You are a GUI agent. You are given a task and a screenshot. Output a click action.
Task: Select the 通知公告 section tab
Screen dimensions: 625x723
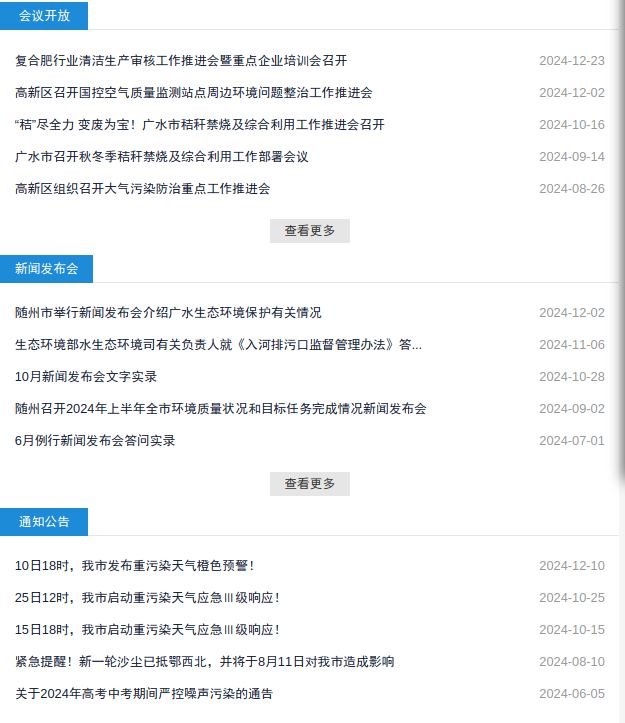(x=44, y=521)
